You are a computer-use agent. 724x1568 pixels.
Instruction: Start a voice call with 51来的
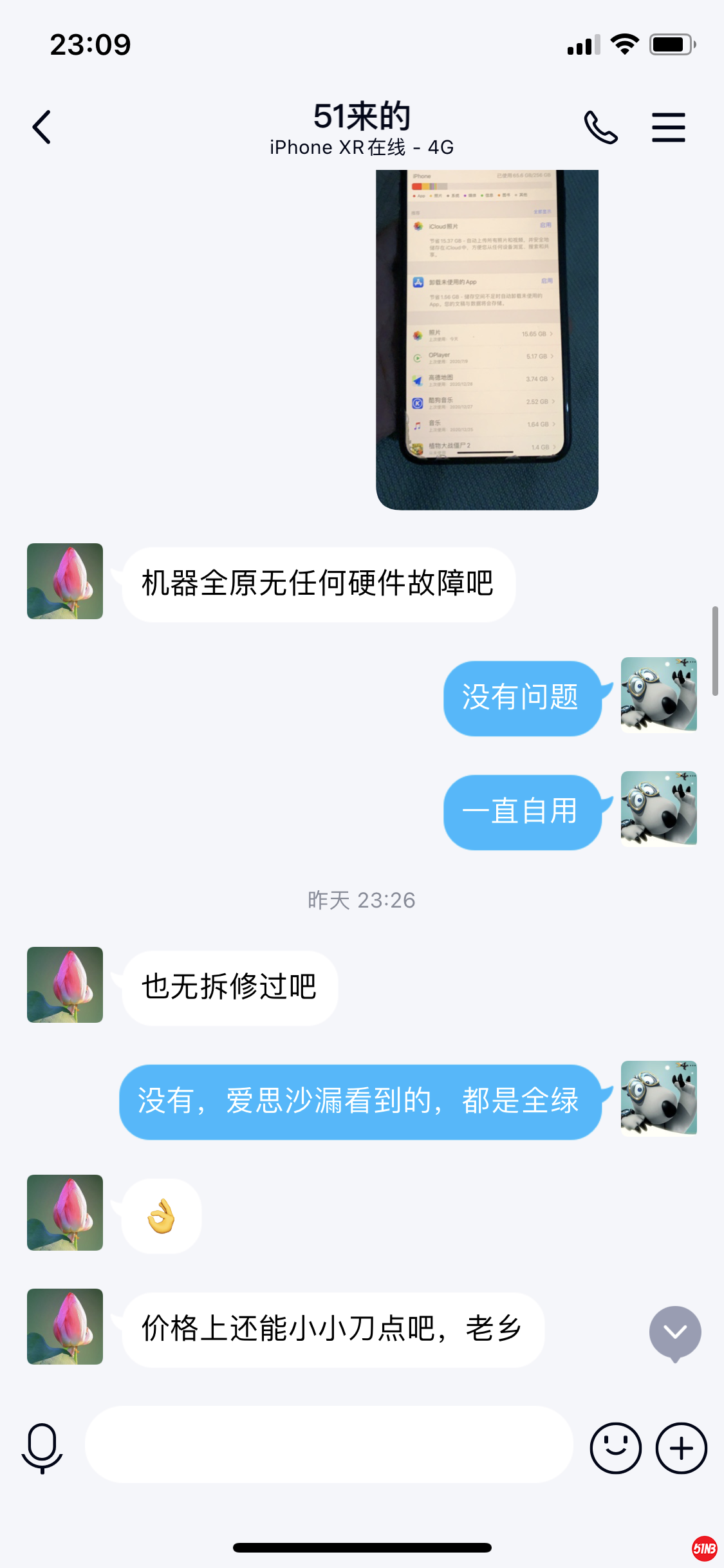600,127
